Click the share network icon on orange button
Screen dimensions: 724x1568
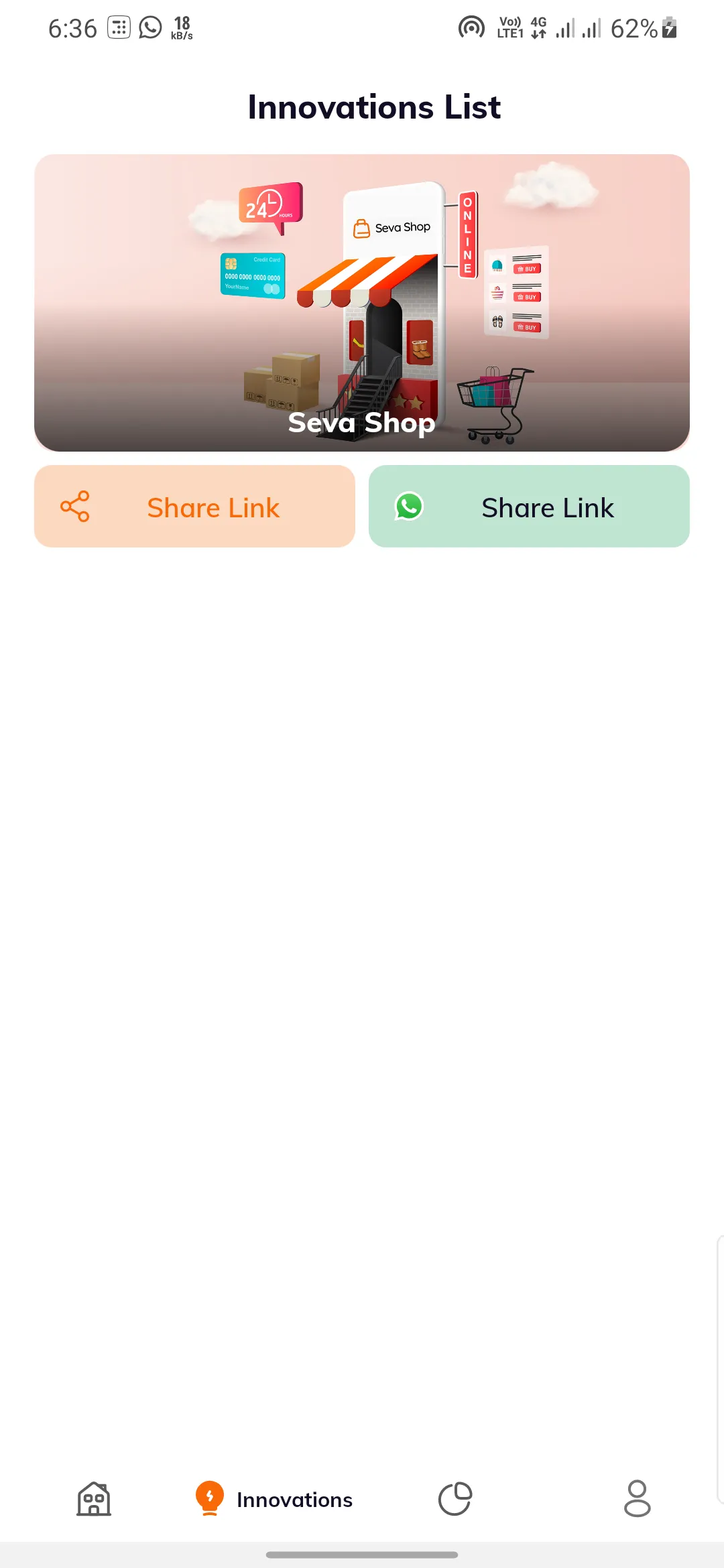(77, 506)
